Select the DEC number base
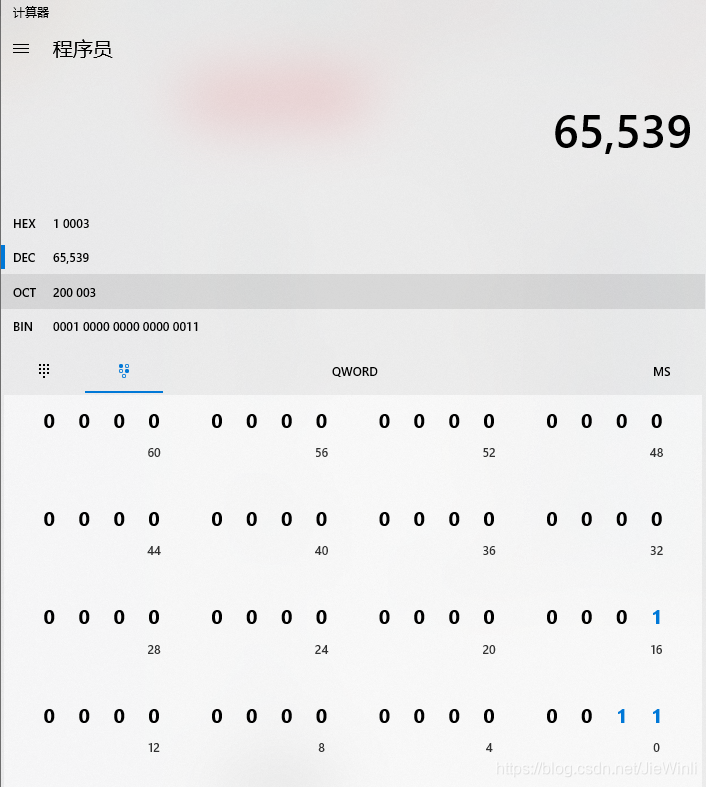706x787 pixels. [25, 258]
